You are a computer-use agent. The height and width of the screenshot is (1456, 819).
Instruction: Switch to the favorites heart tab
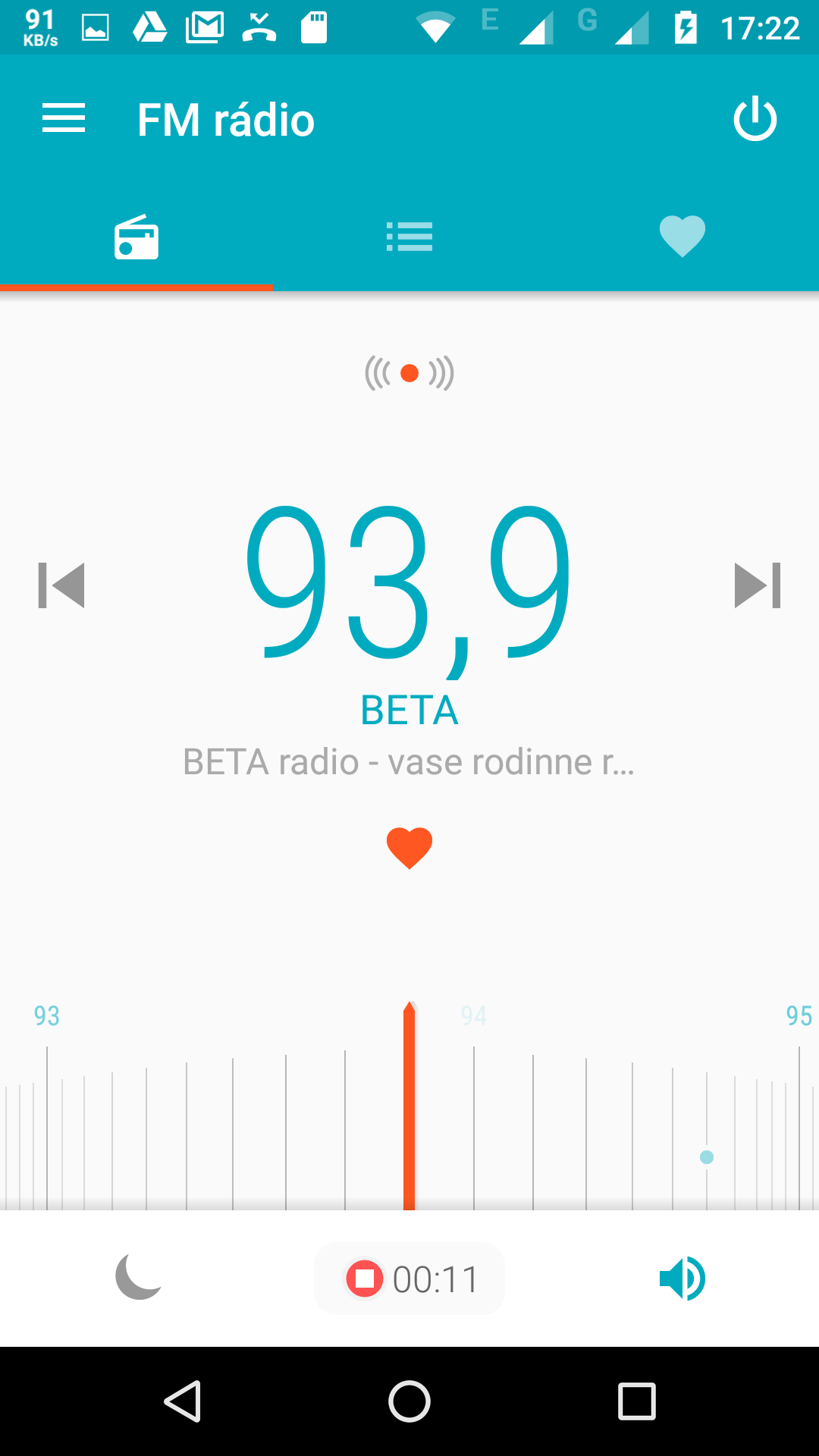tap(682, 237)
